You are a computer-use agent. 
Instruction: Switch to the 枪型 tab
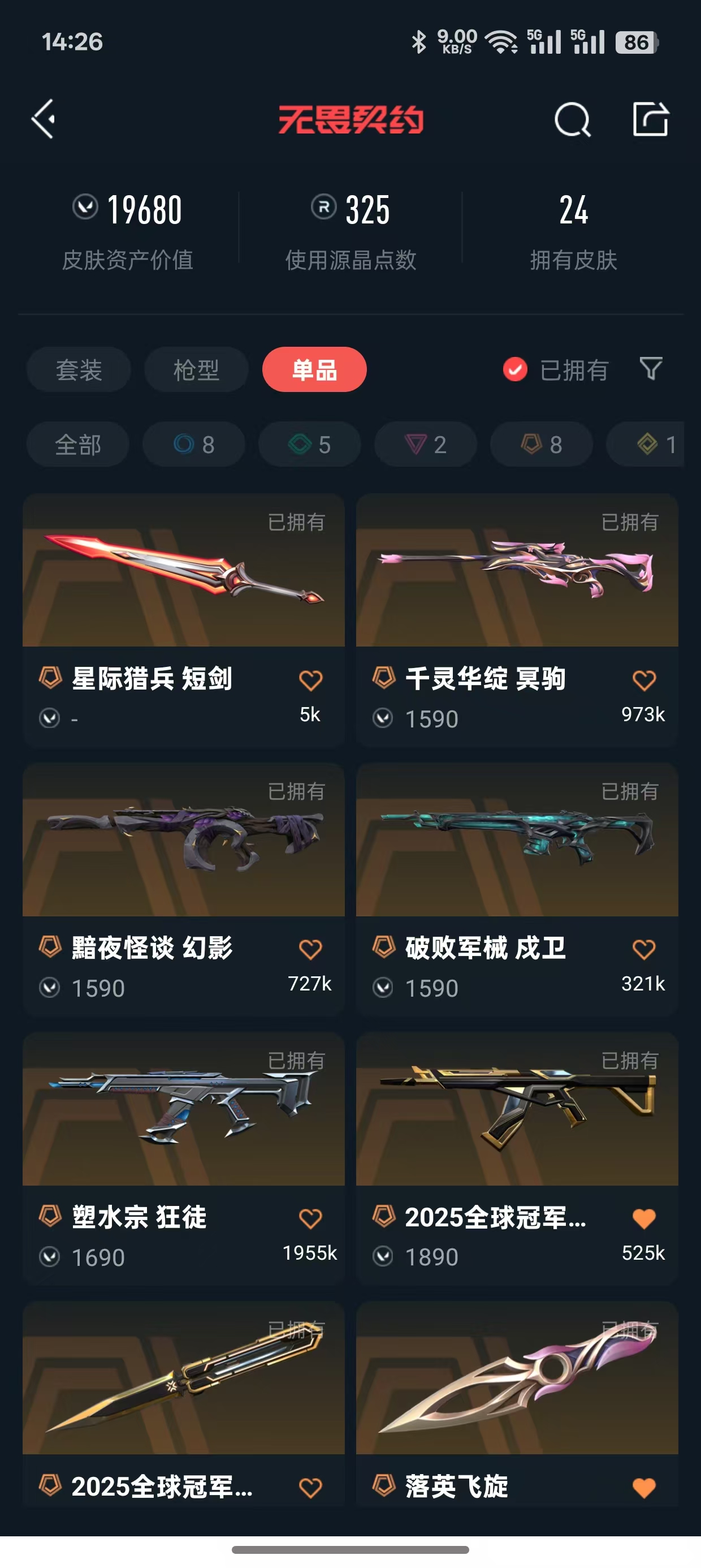196,369
